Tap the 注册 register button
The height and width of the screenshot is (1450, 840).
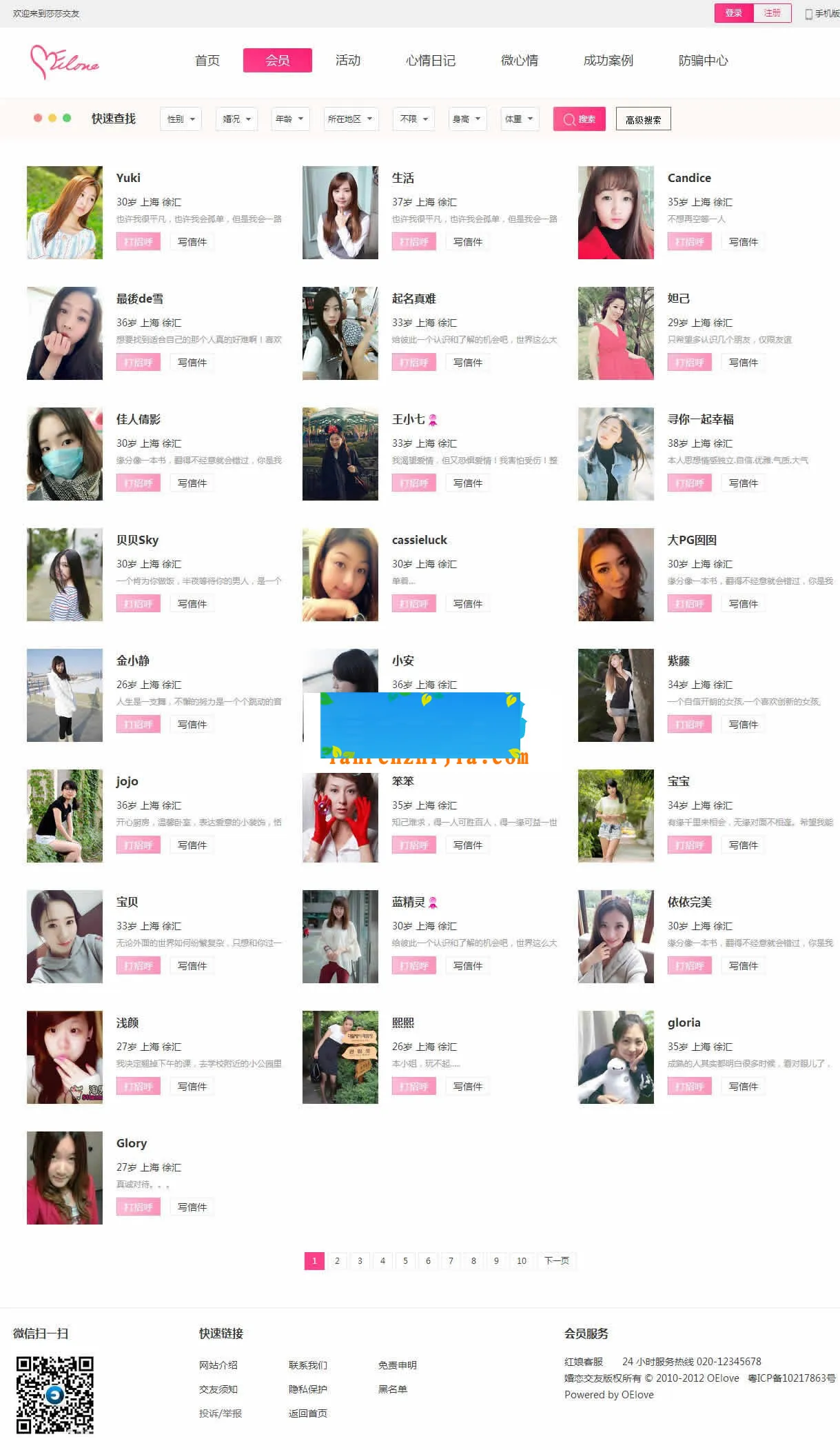pyautogui.click(x=772, y=13)
